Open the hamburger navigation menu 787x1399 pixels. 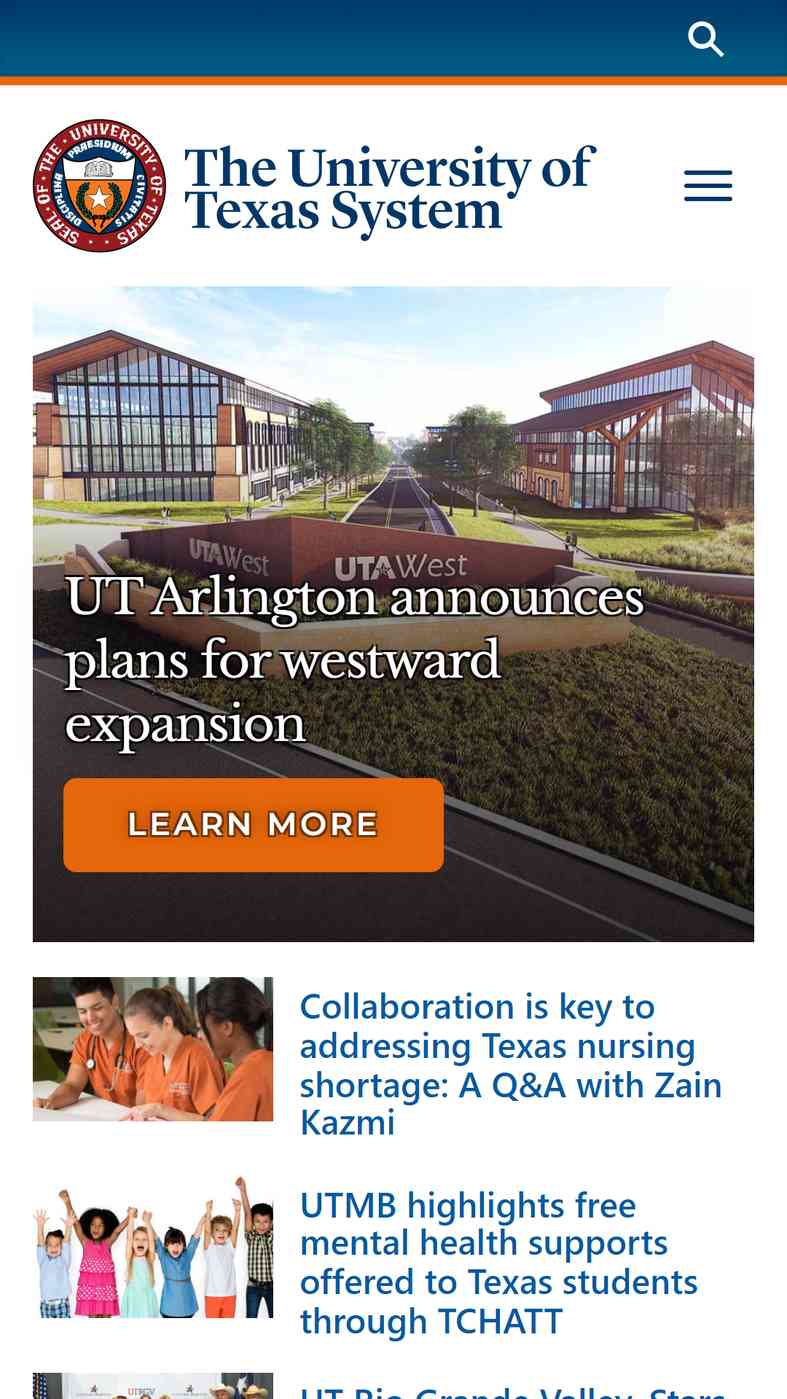coord(708,186)
